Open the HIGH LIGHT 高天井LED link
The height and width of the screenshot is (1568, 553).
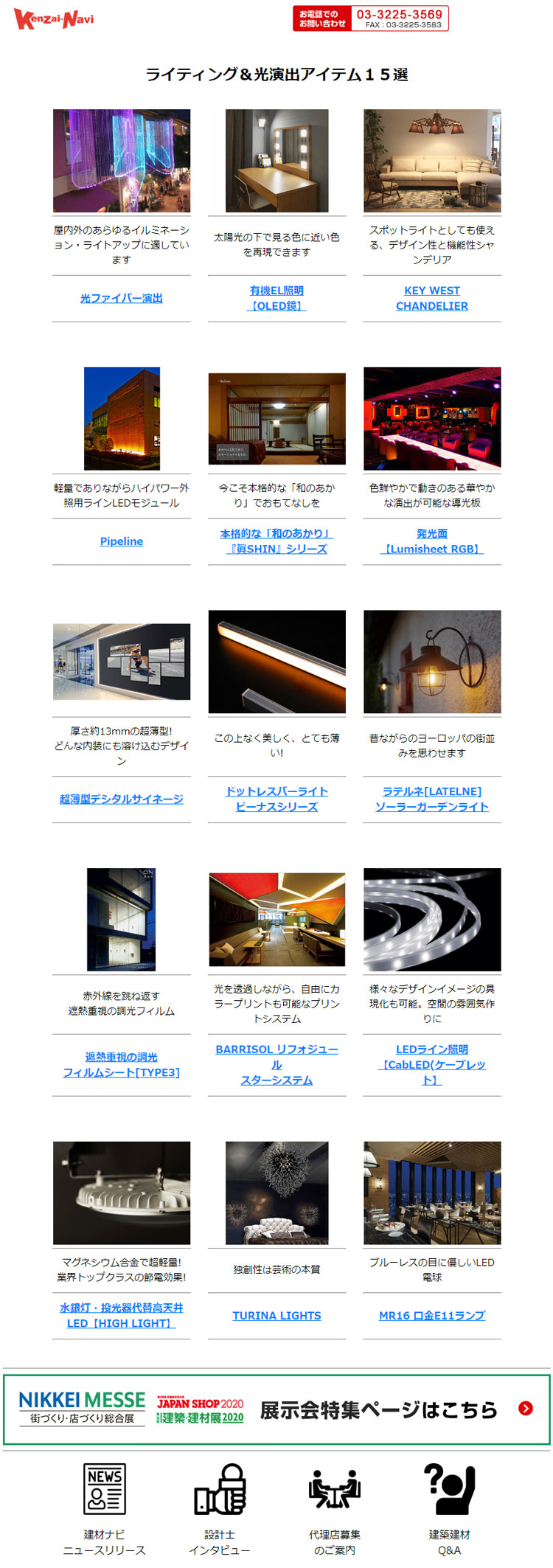coord(122,1315)
